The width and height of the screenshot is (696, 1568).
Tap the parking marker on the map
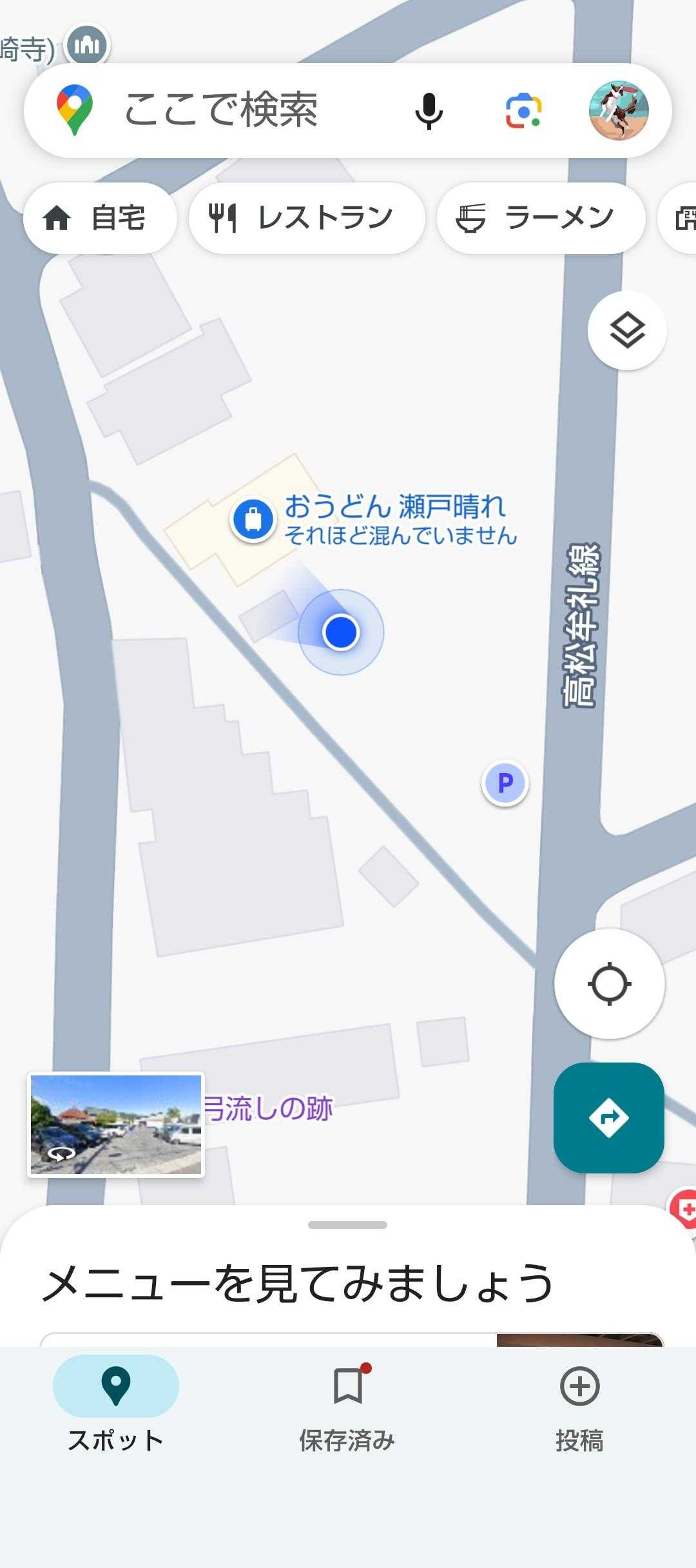click(505, 783)
